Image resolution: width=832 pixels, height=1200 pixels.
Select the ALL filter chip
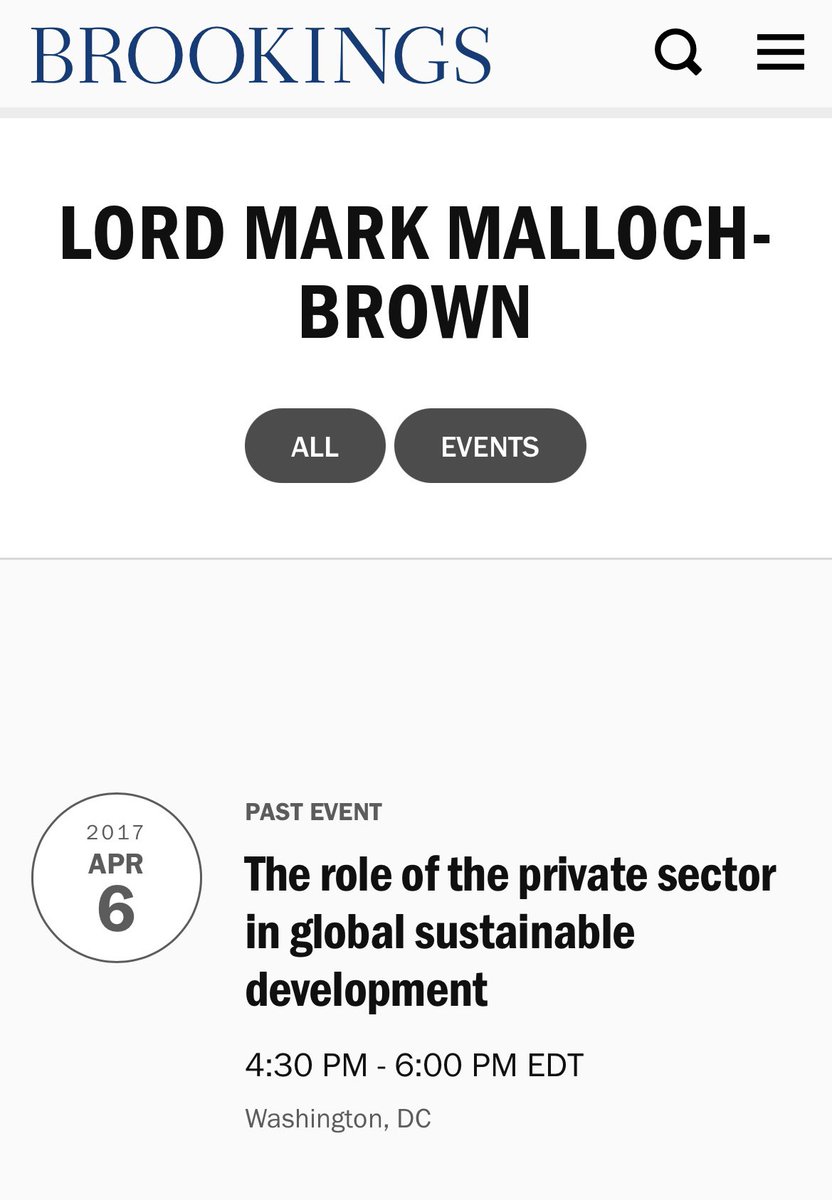[x=314, y=446]
